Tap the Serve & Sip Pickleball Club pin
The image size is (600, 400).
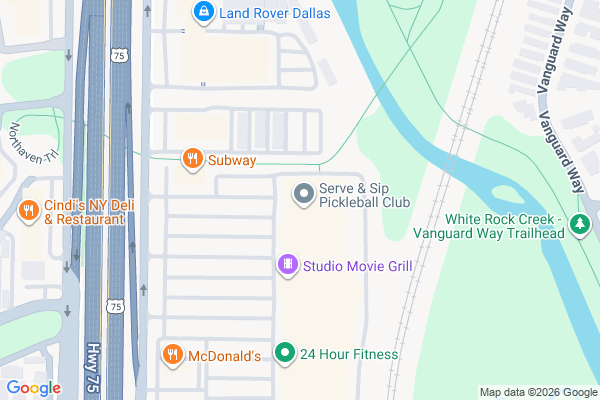coord(303,194)
